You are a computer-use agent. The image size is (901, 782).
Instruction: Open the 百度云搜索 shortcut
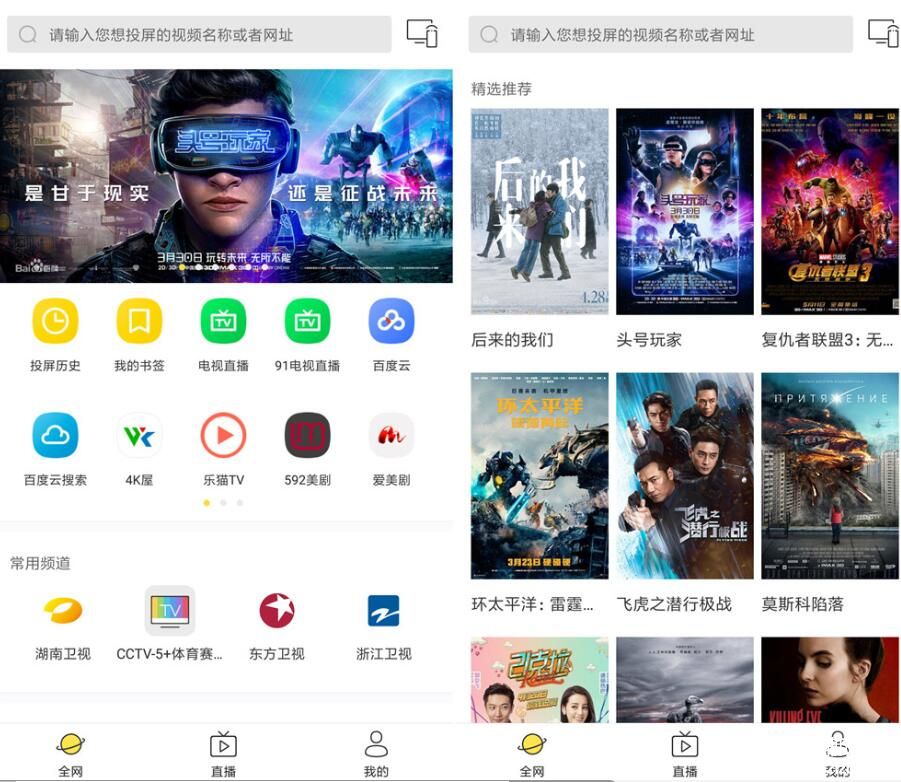click(x=55, y=436)
